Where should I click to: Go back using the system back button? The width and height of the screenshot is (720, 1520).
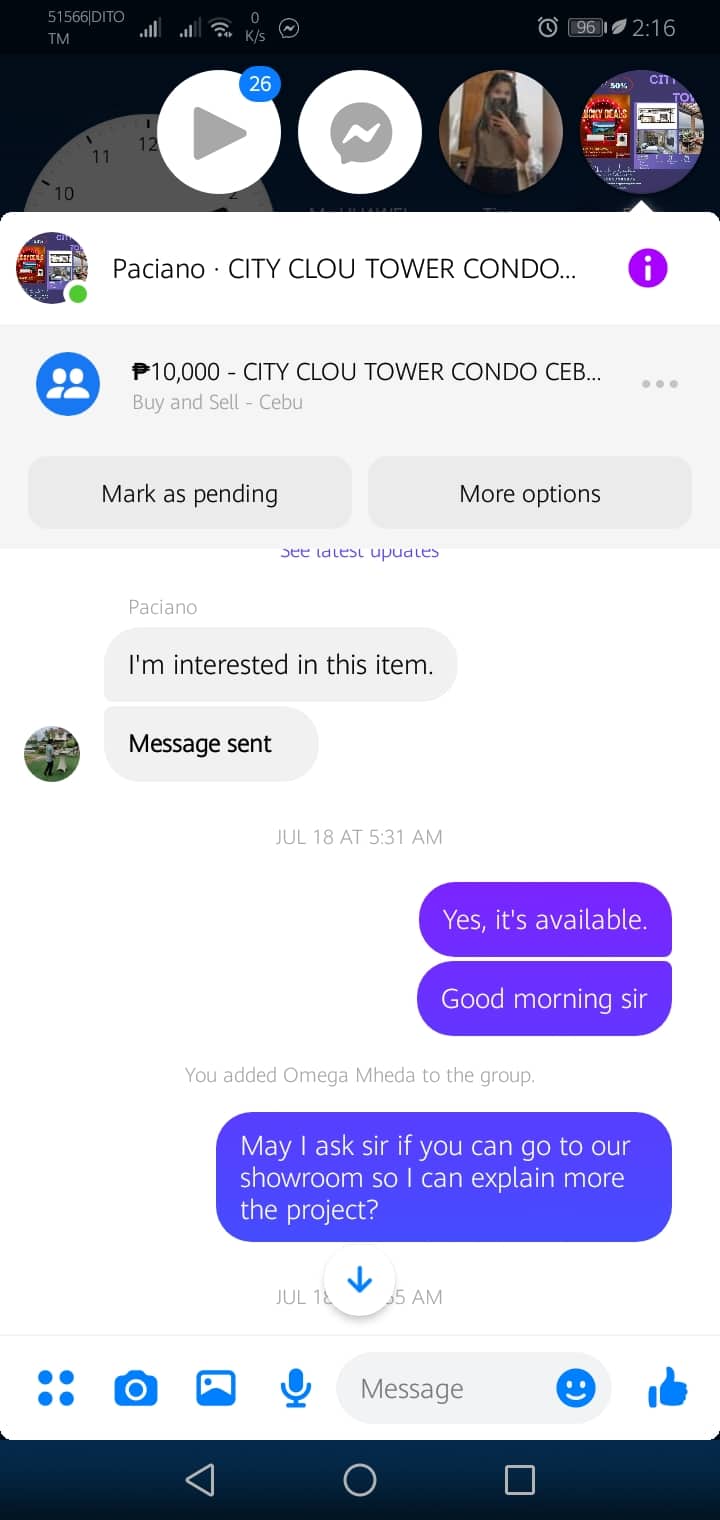pyautogui.click(x=200, y=1480)
